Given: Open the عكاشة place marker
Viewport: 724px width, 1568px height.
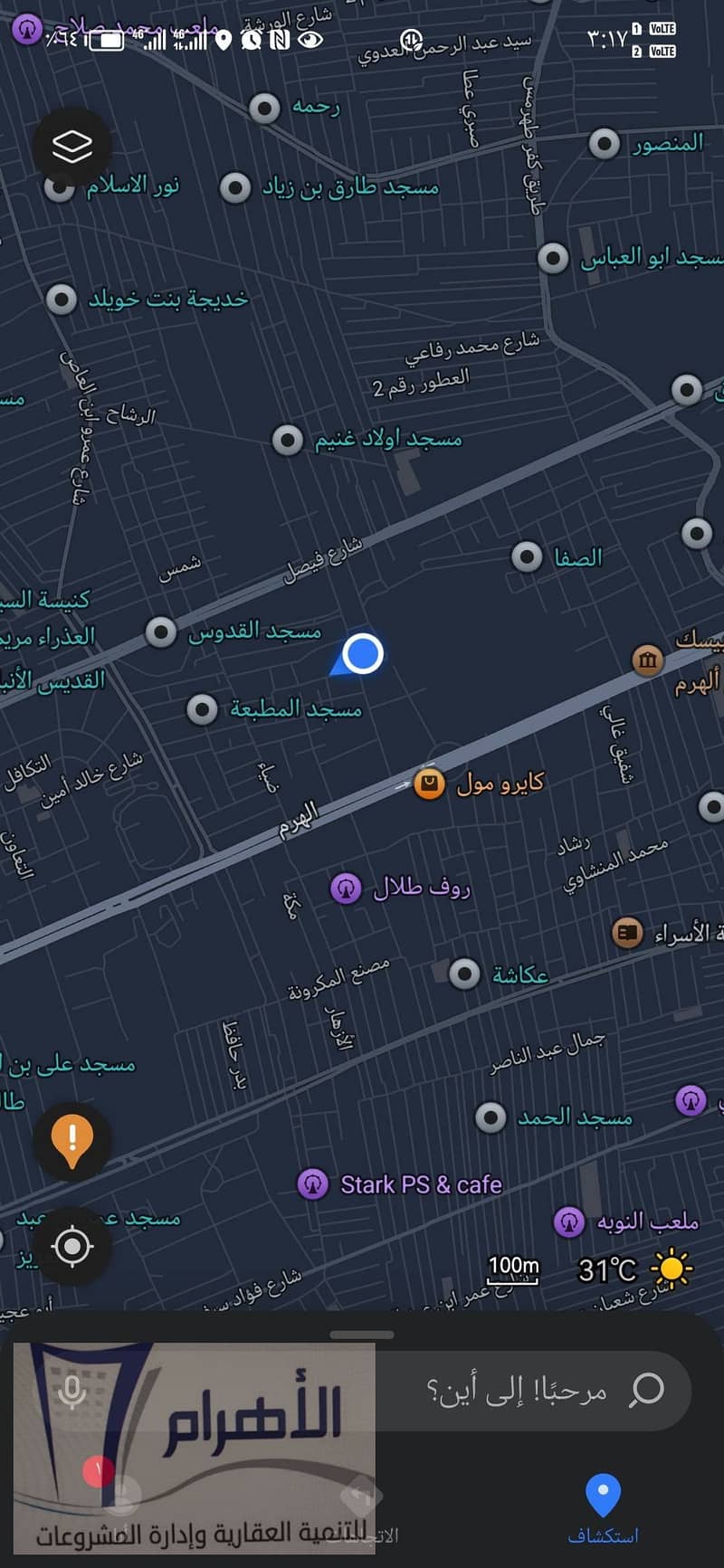Looking at the screenshot, I should pos(464,974).
